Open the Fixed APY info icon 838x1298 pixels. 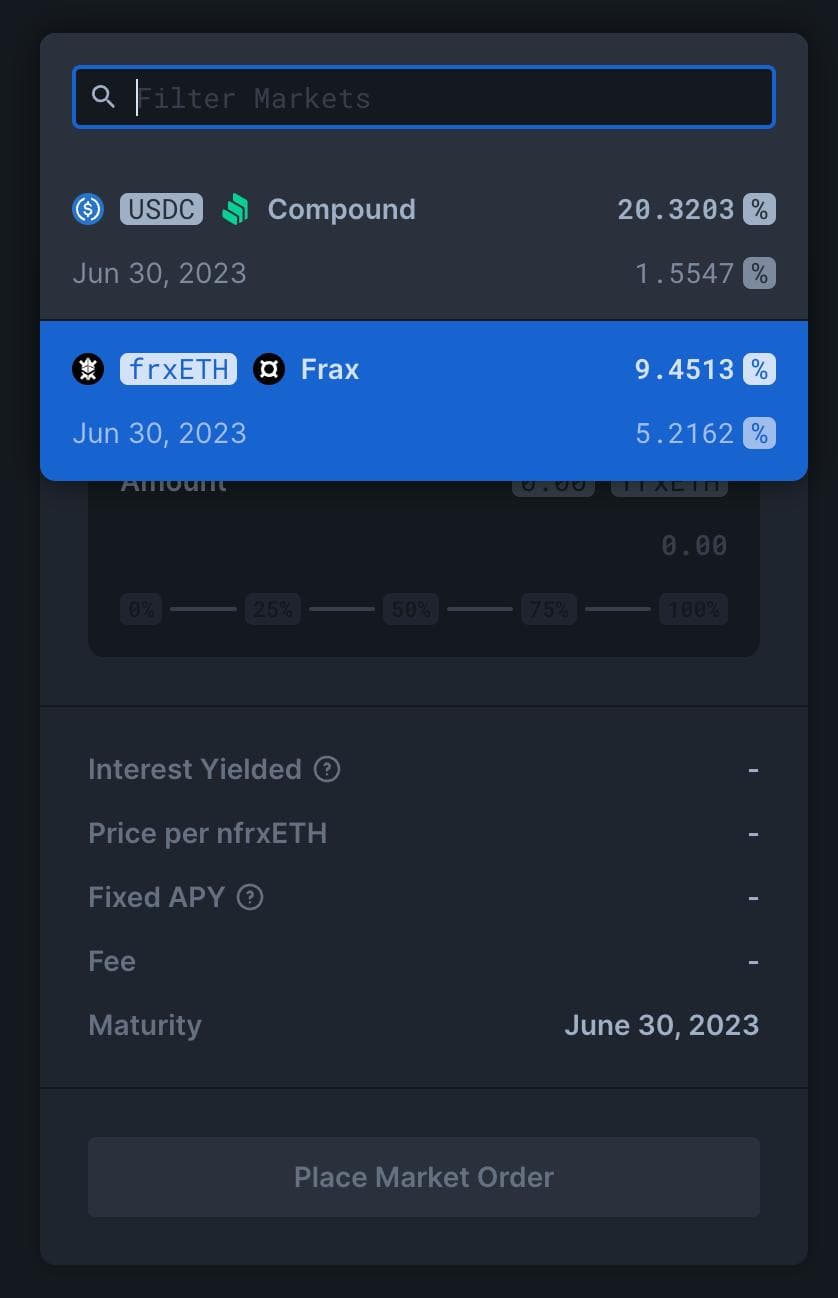click(x=250, y=897)
